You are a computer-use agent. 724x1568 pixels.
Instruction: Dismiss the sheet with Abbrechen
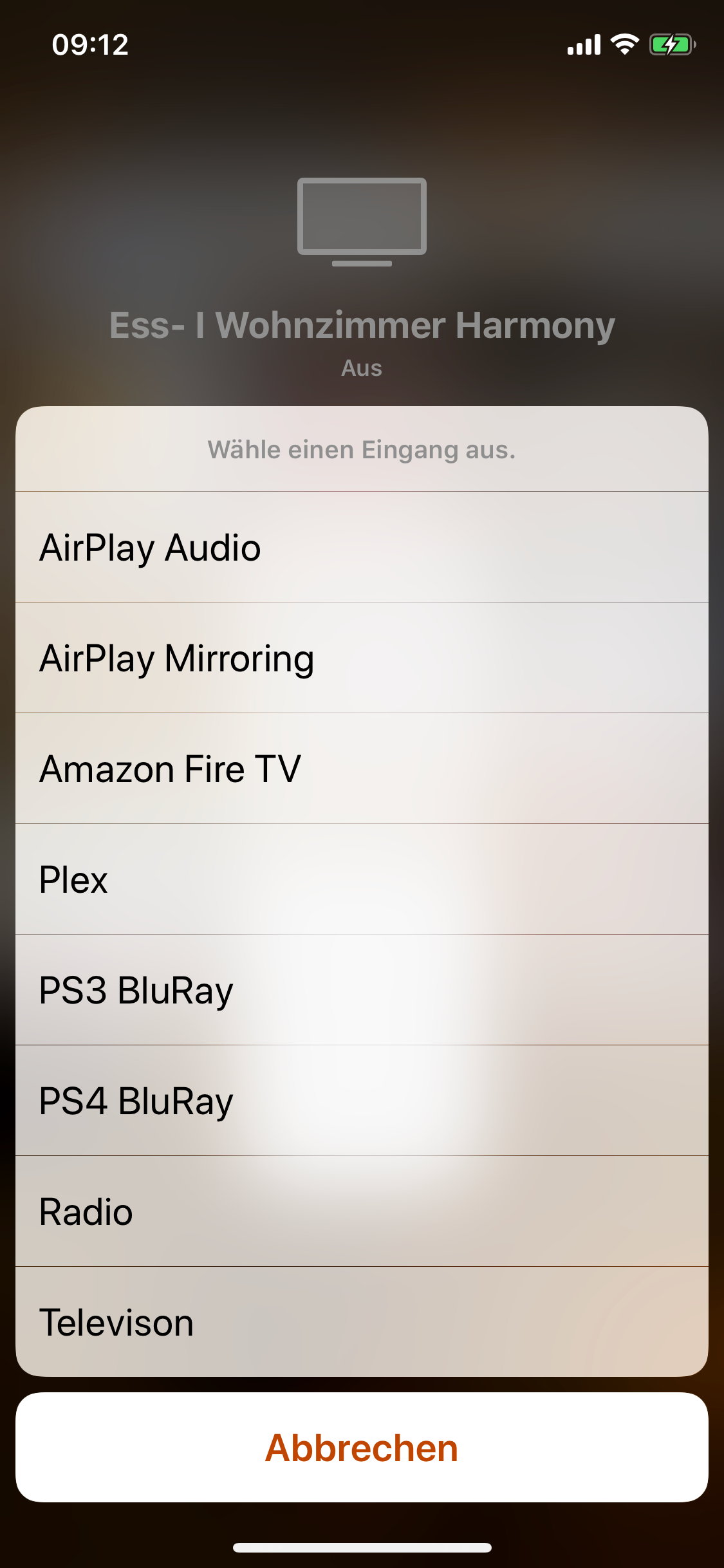pos(362,1448)
